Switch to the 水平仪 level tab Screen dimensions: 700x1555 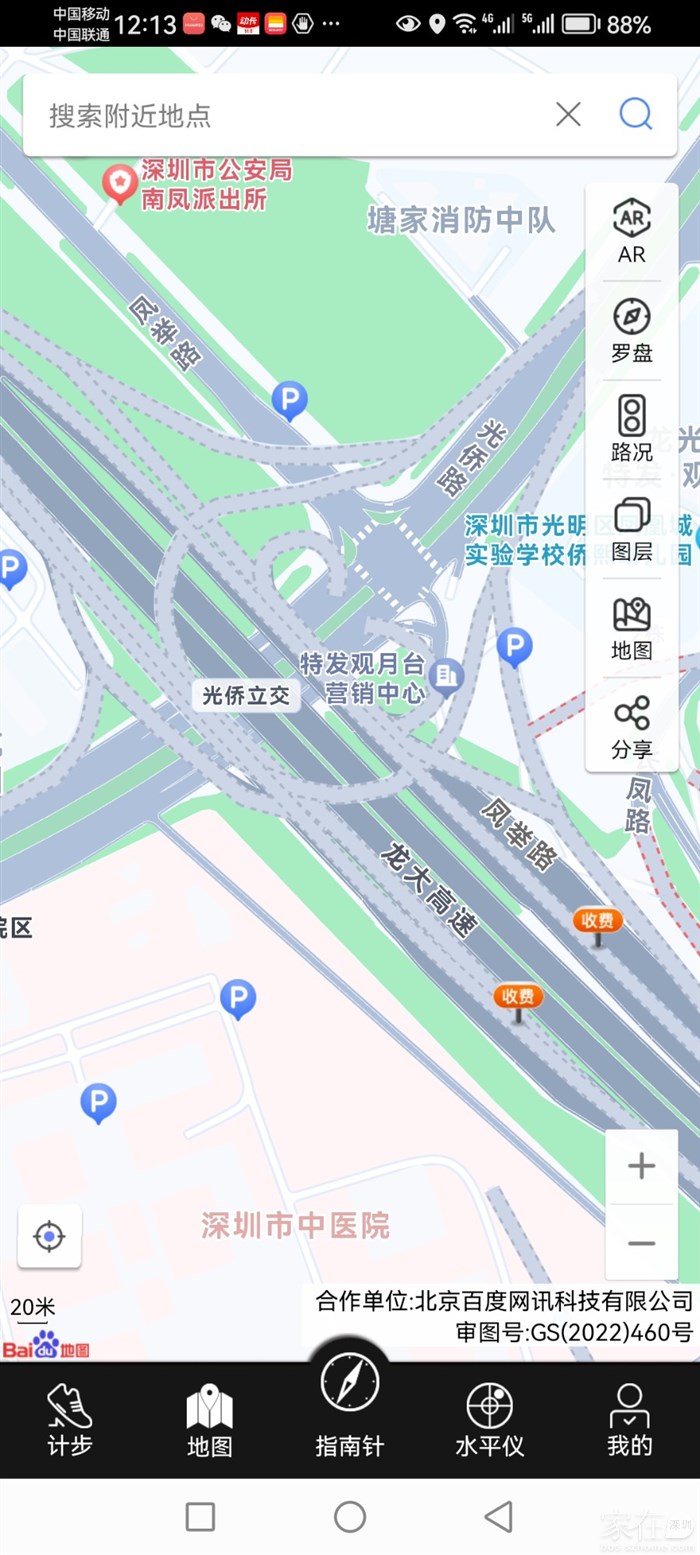coord(490,1420)
